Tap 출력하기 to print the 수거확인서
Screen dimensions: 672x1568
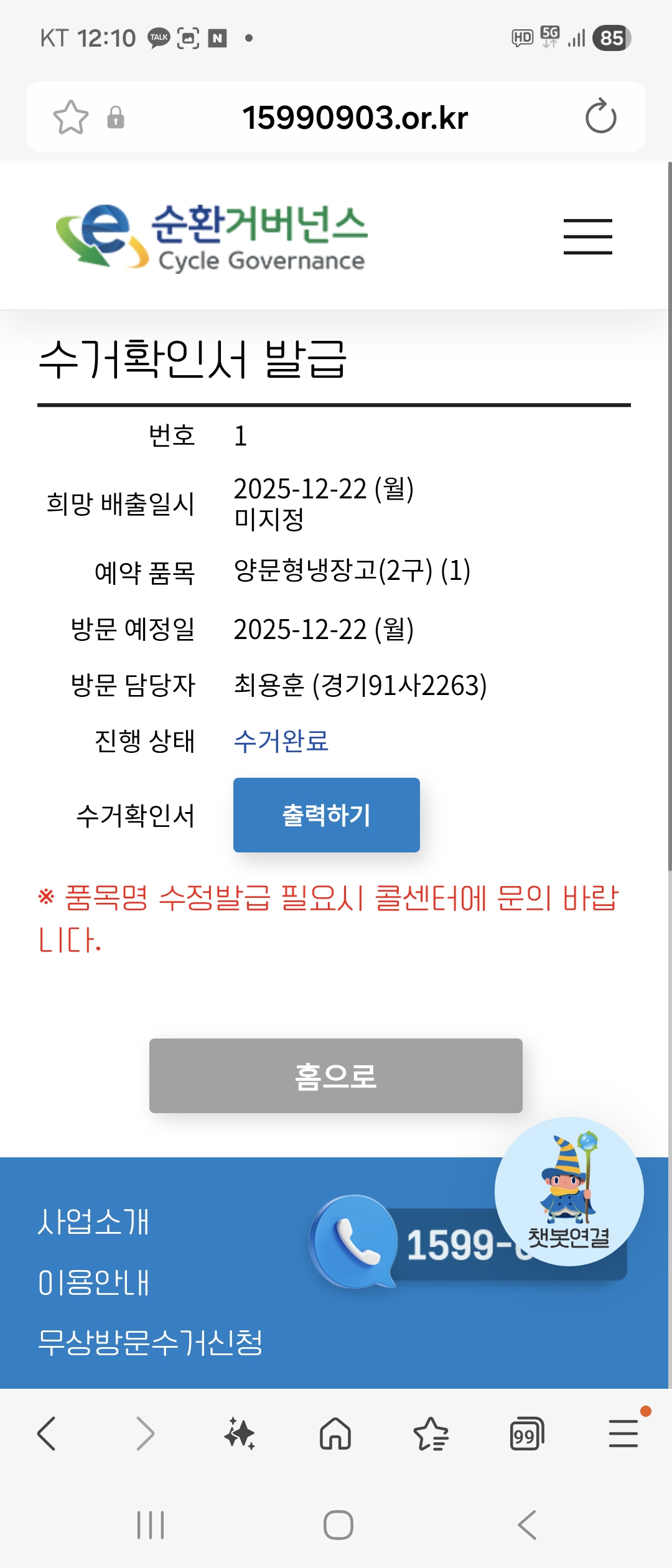[x=327, y=815]
